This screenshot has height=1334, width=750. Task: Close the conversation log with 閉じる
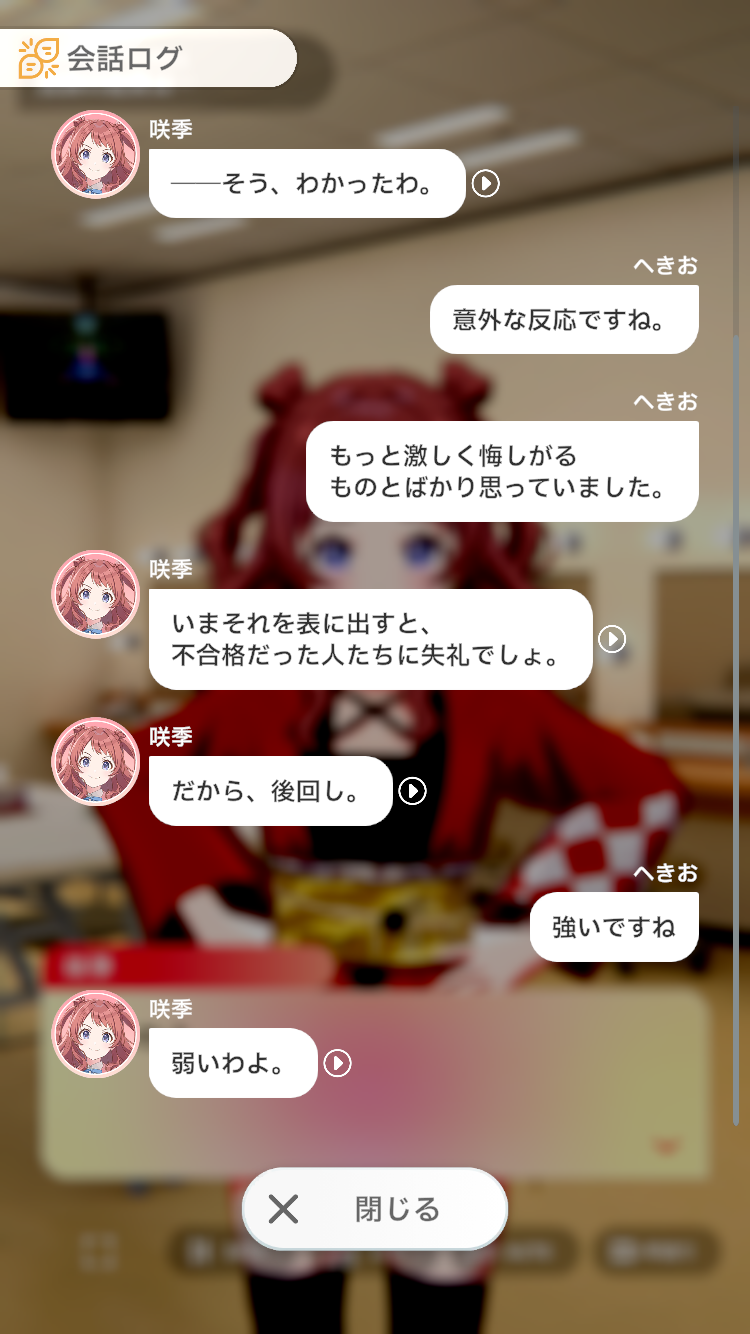[x=375, y=1209]
